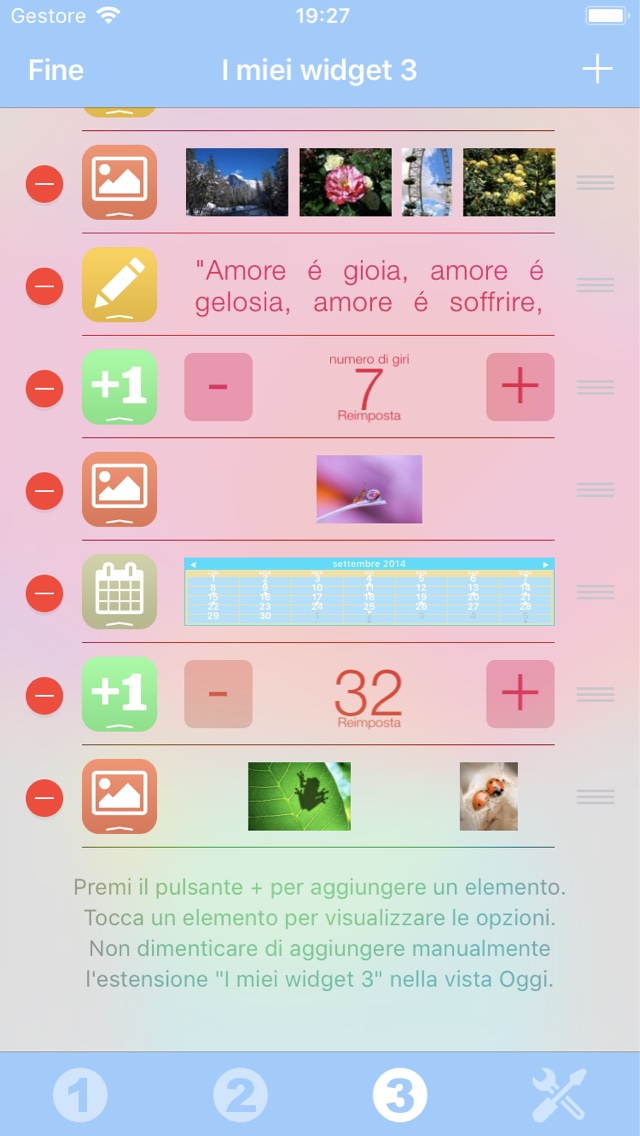This screenshot has height=1136, width=640.
Task: Increase the counter showing 32
Action: (520, 694)
